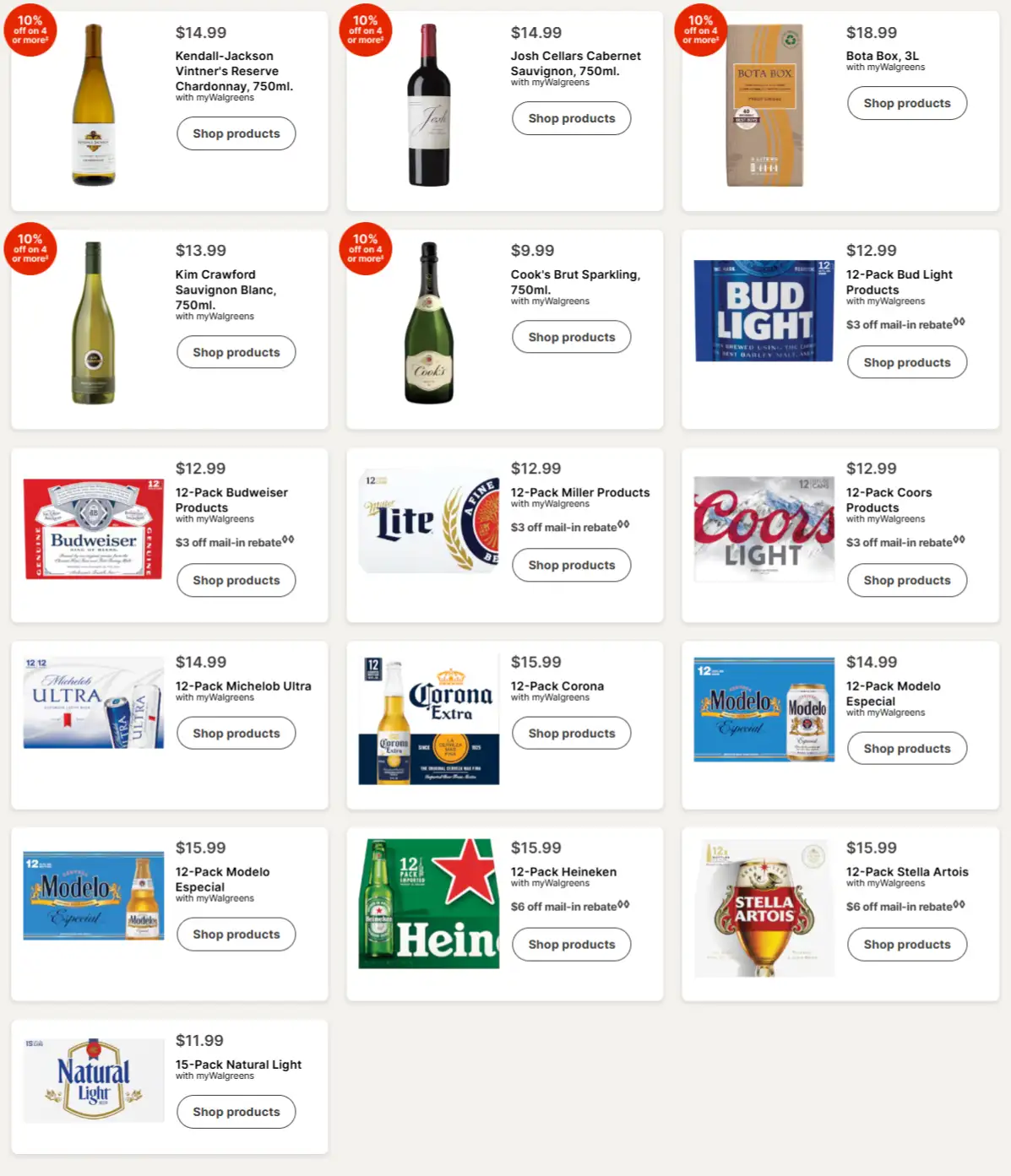Shop 15-Pack Natural Light products
Screen dimensions: 1011x1176
pyautogui.click(x=236, y=1112)
